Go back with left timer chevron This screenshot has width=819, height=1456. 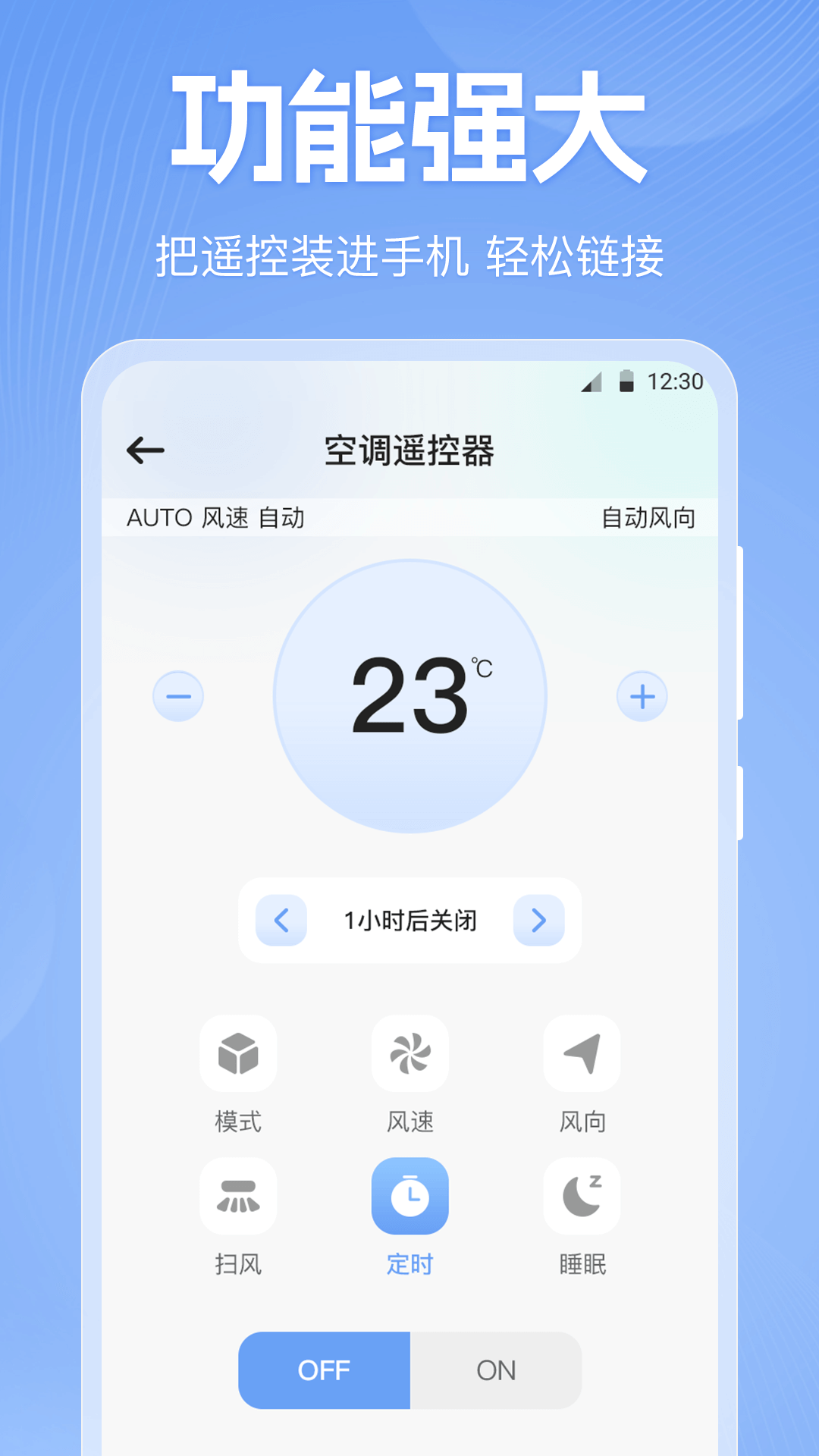(280, 920)
